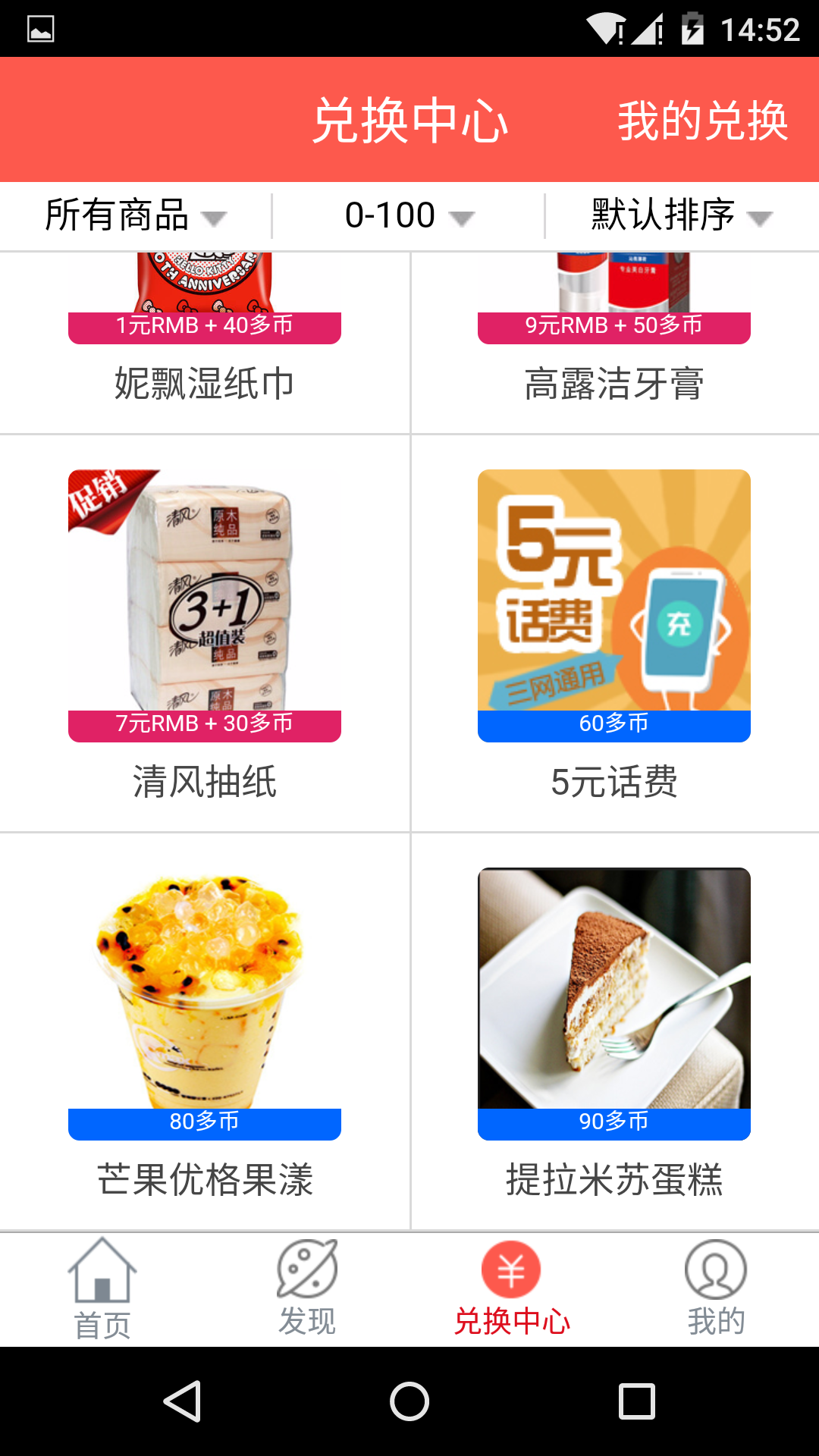This screenshot has width=819, height=1456.
Task: Open the 我的 profile tab
Action: tap(716, 1289)
